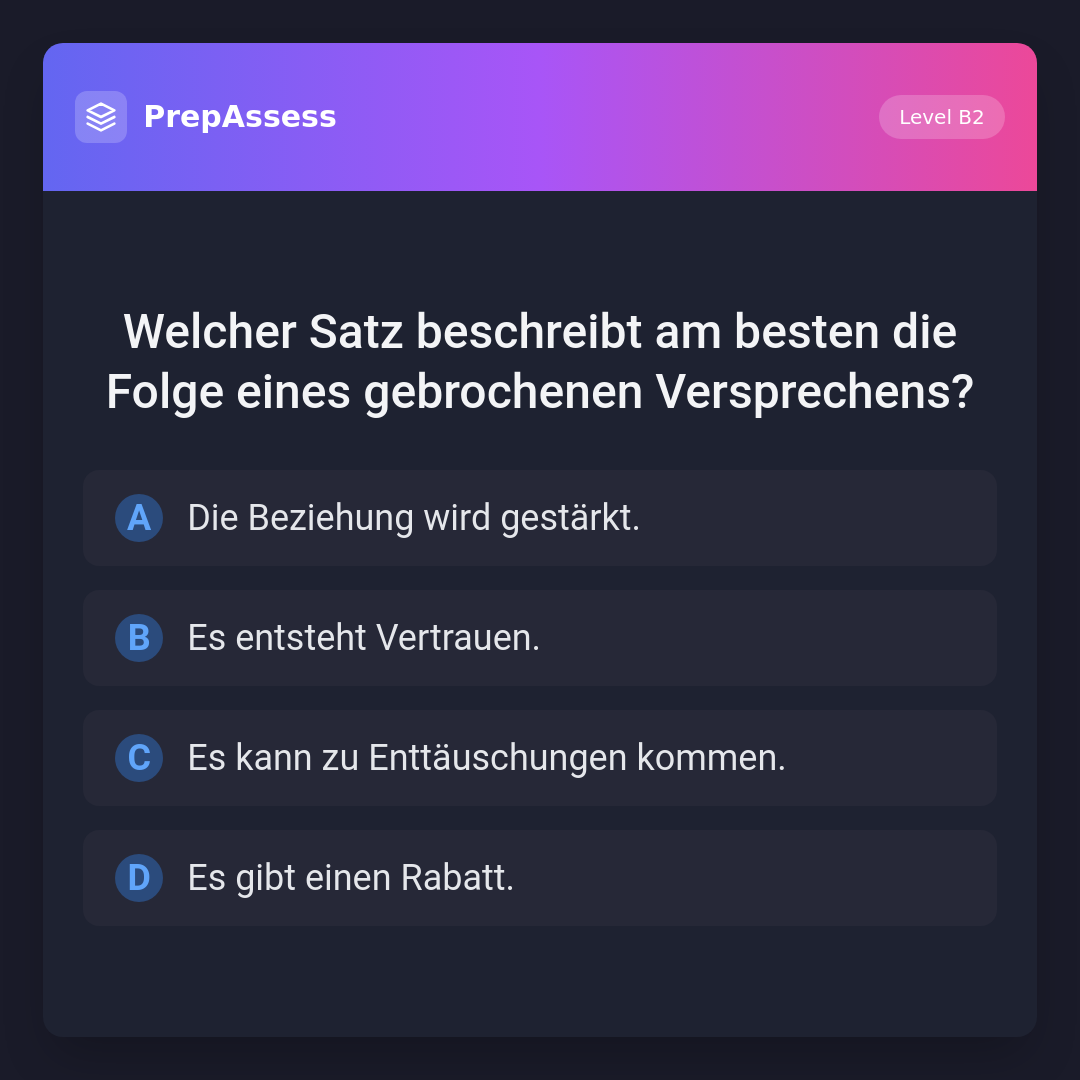This screenshot has width=1080, height=1080.
Task: Mark answer D: Es gibt einen Rabatt
Action: point(540,878)
